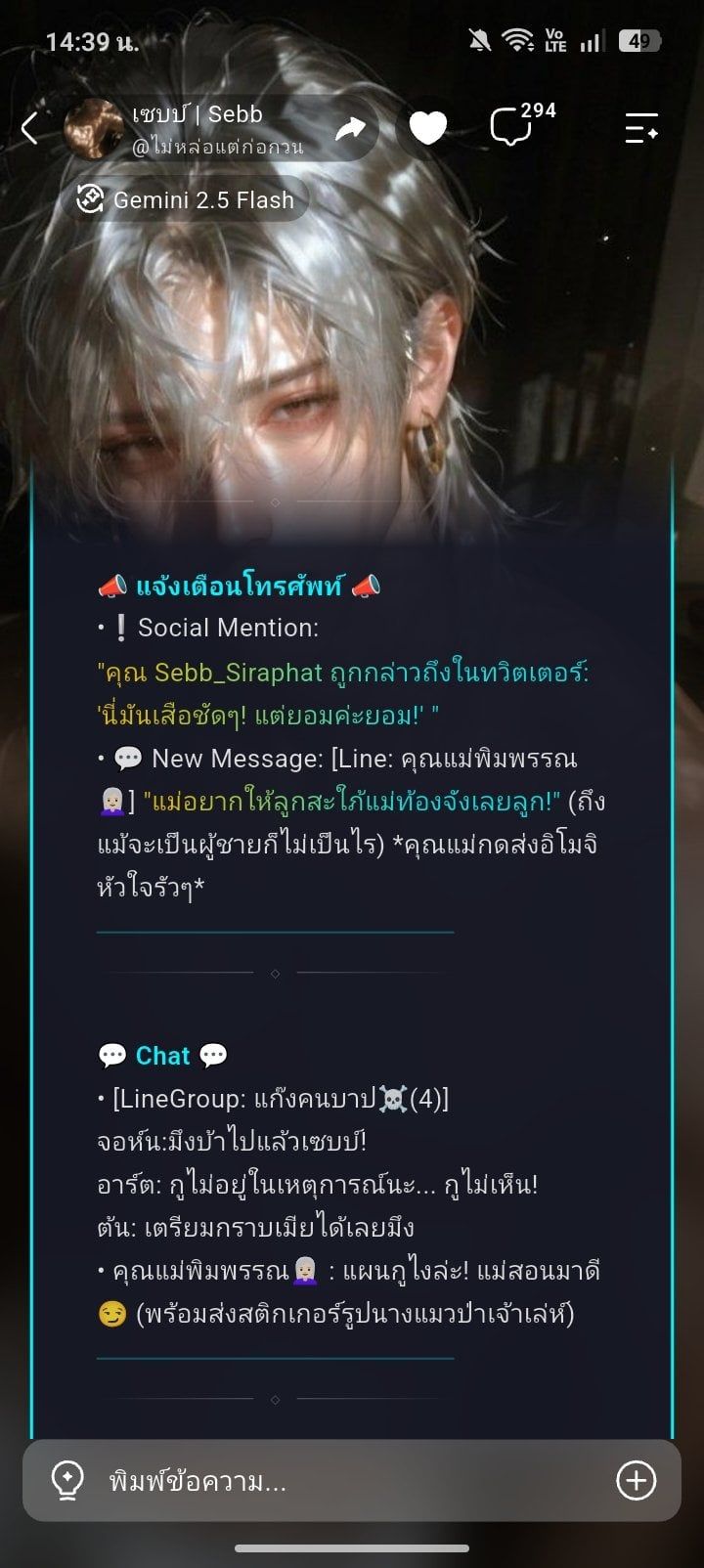Open Sebb's character profile avatar
Screen dimensions: 704x1568
(x=94, y=128)
